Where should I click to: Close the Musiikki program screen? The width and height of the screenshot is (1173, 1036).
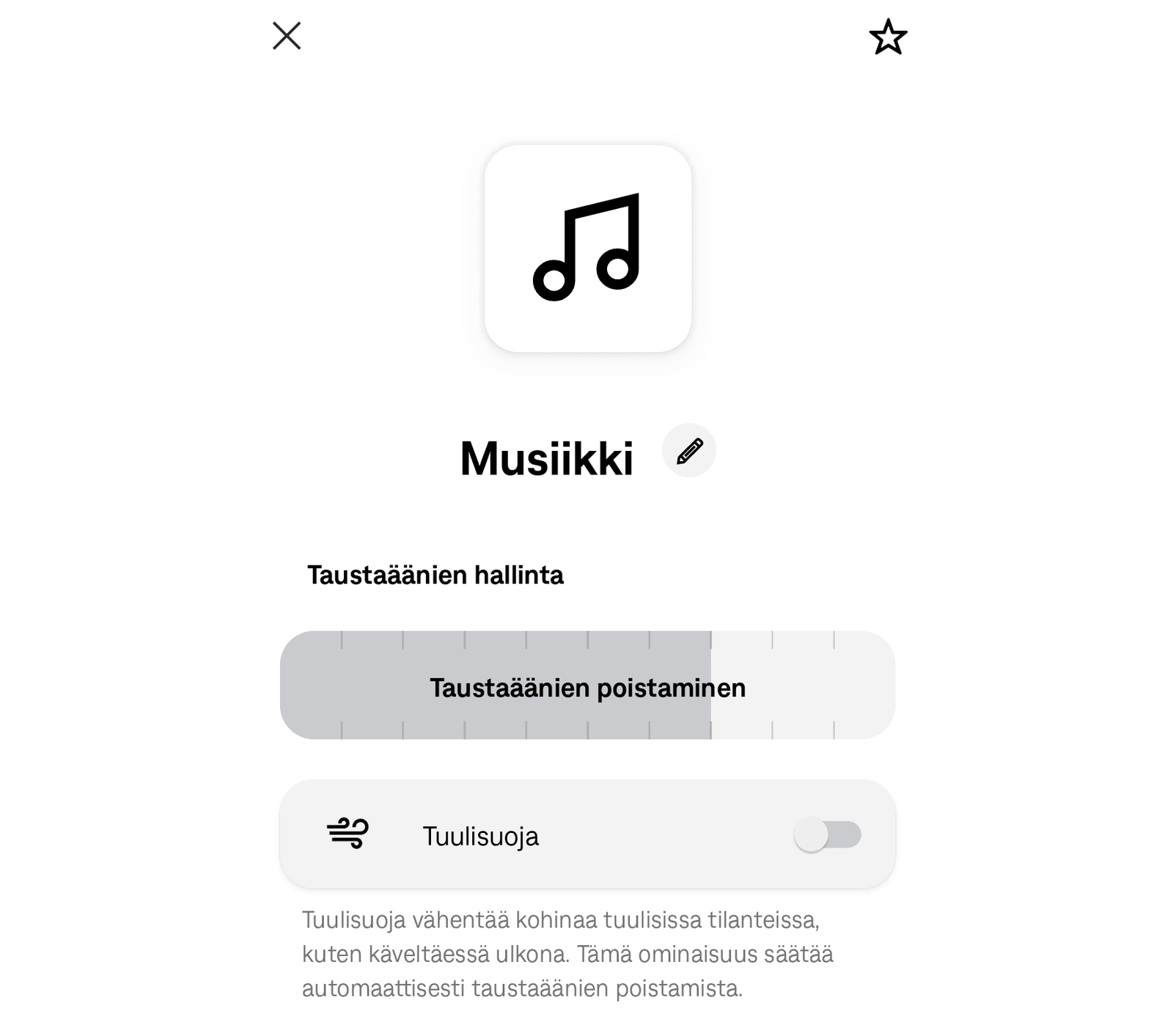pyautogui.click(x=287, y=36)
